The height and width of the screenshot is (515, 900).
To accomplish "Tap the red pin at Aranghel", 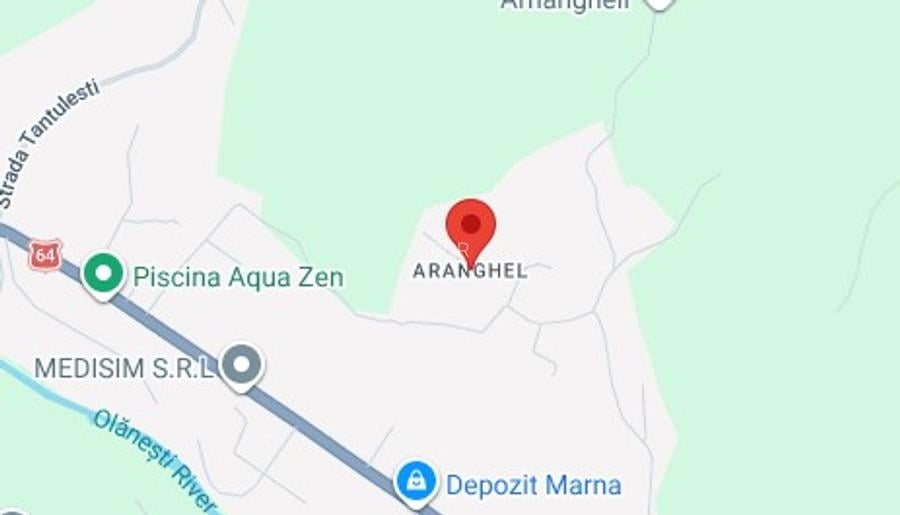I will (x=470, y=228).
